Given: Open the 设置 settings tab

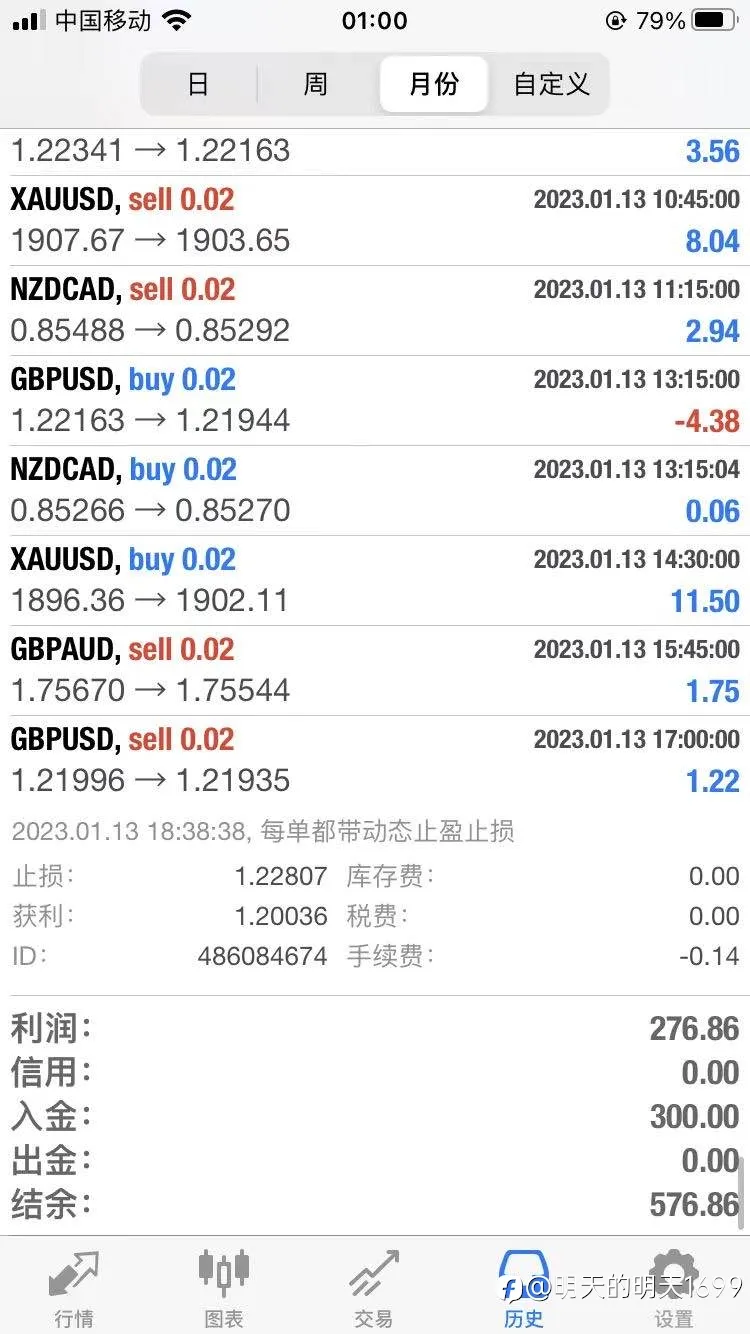Looking at the screenshot, I should (674, 1288).
